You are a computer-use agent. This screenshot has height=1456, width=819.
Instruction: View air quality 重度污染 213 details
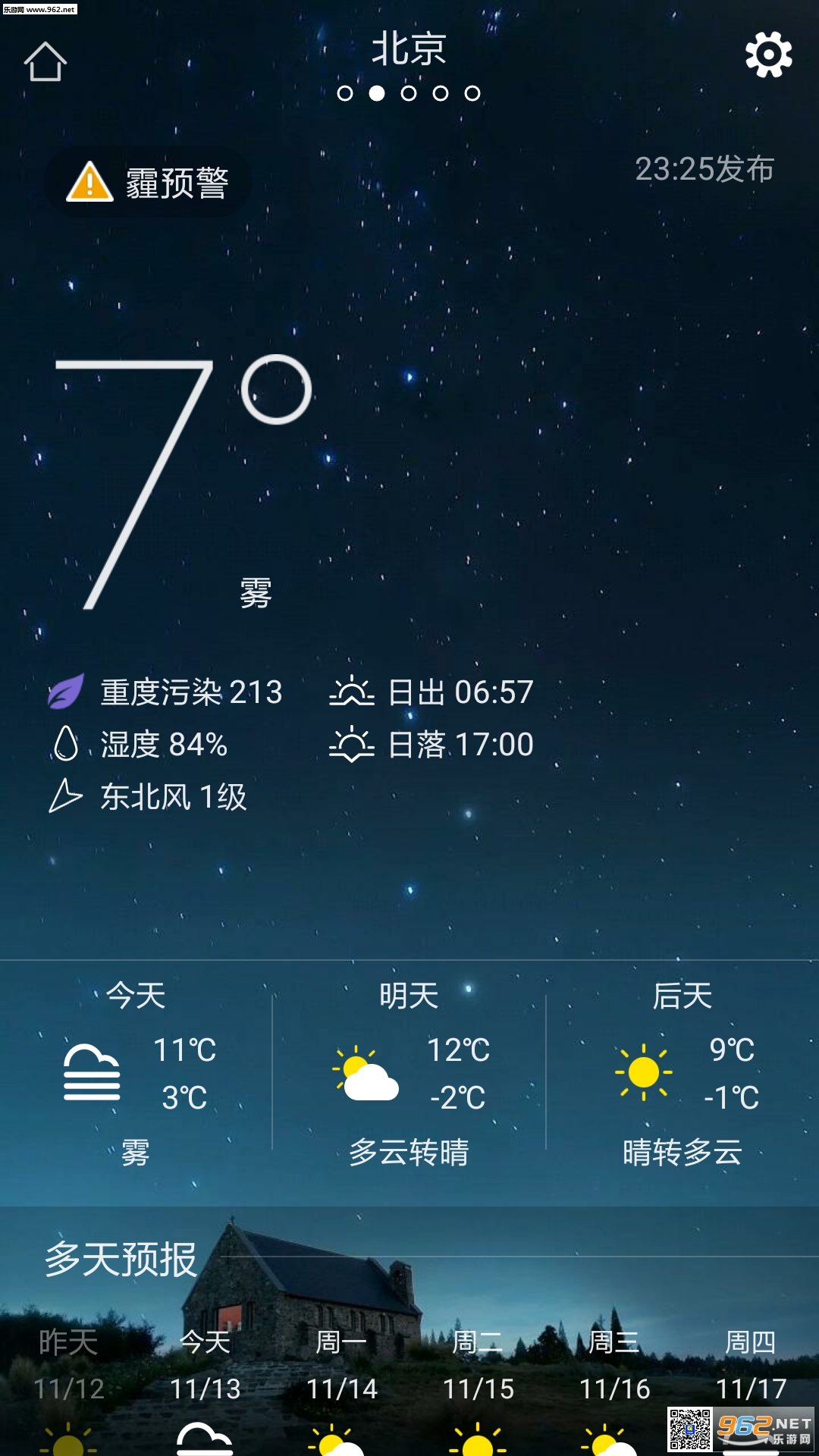(165, 692)
